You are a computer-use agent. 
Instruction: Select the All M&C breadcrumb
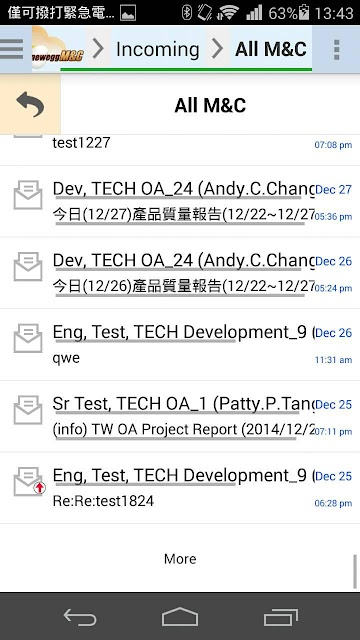click(x=271, y=49)
